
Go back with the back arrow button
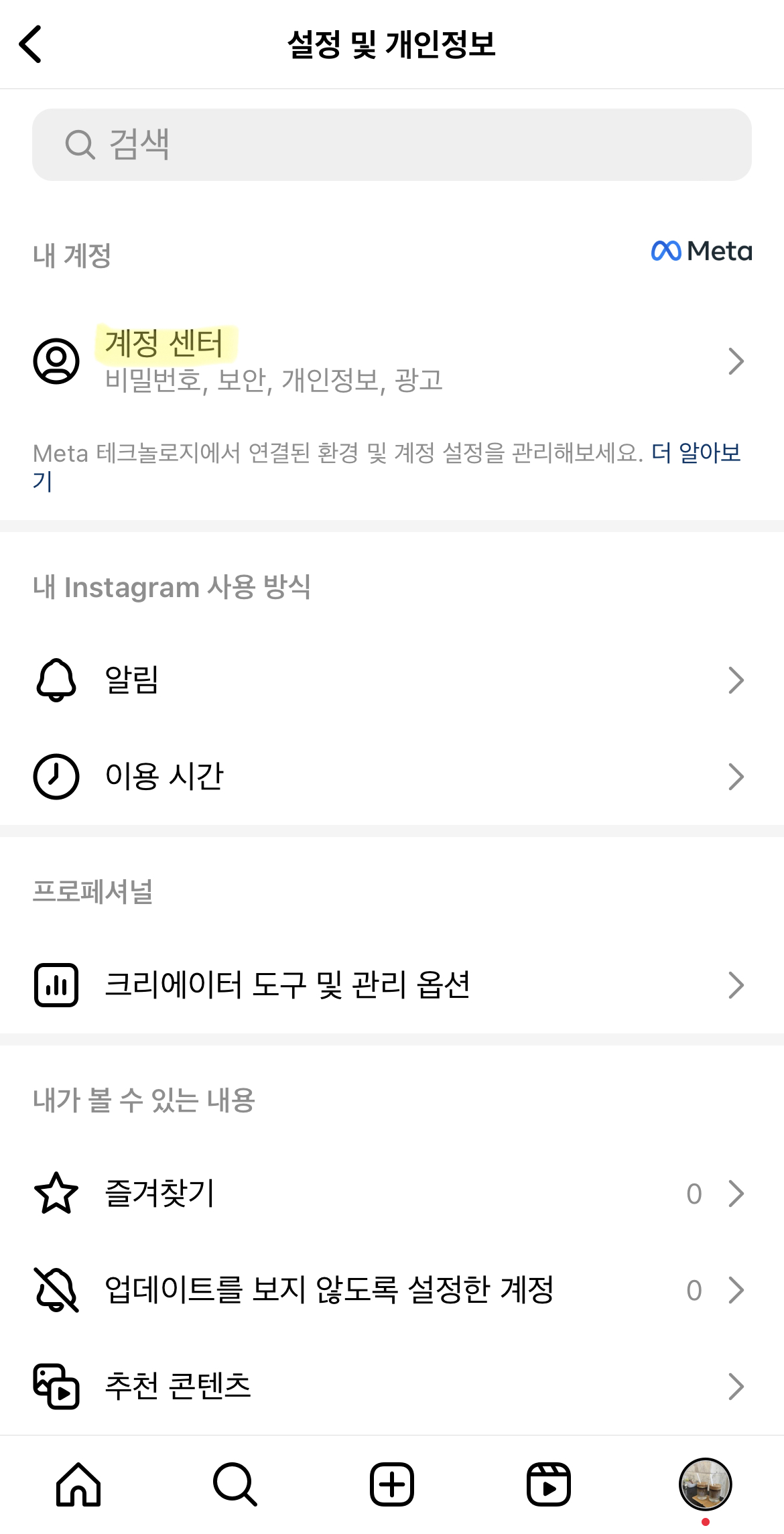29,43
